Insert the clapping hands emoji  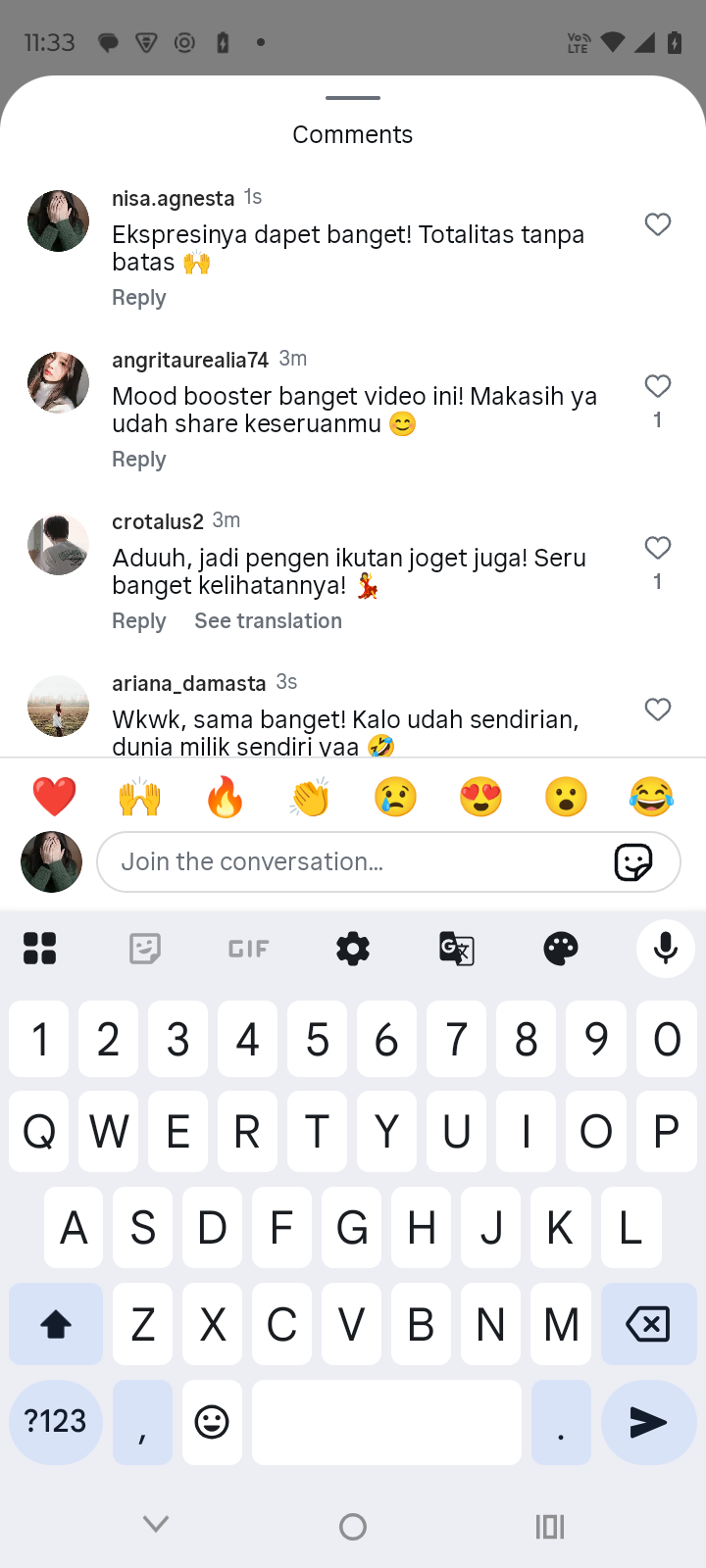[310, 797]
